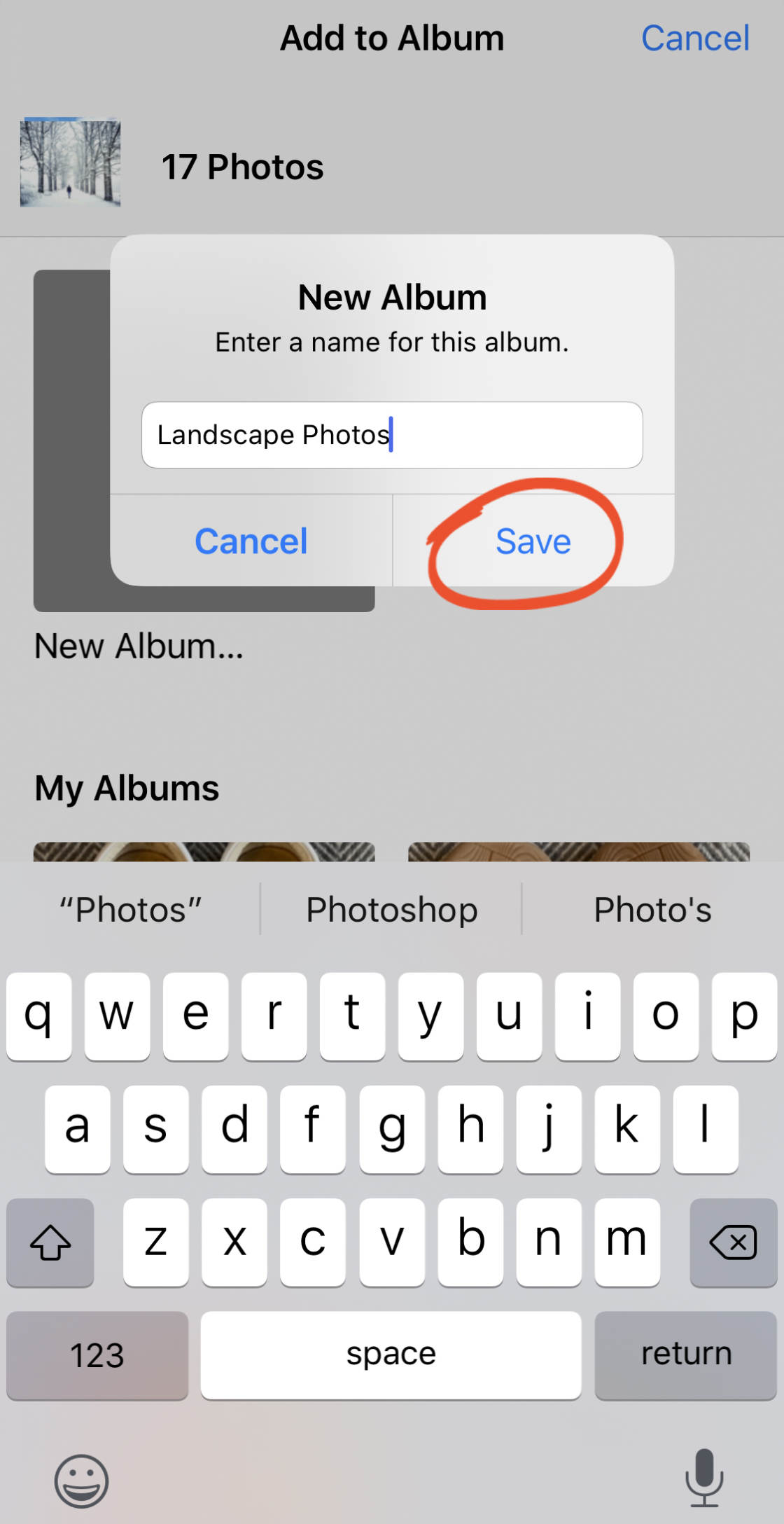
Task: Open the emoji keyboard
Action: 81,1481
